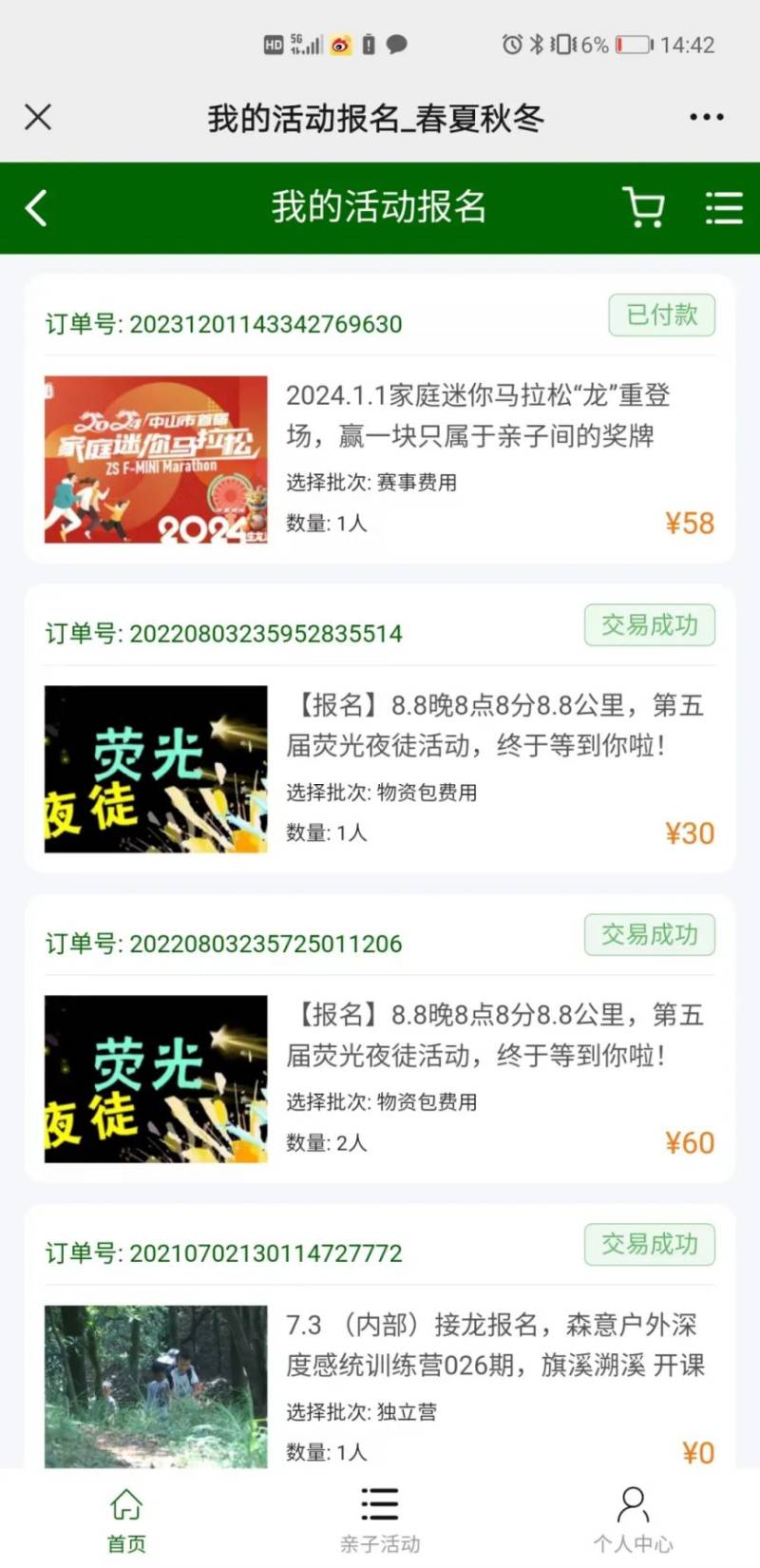Open the 荧光夜徒 activity registration link
This screenshot has height=1568, width=760.
494,728
